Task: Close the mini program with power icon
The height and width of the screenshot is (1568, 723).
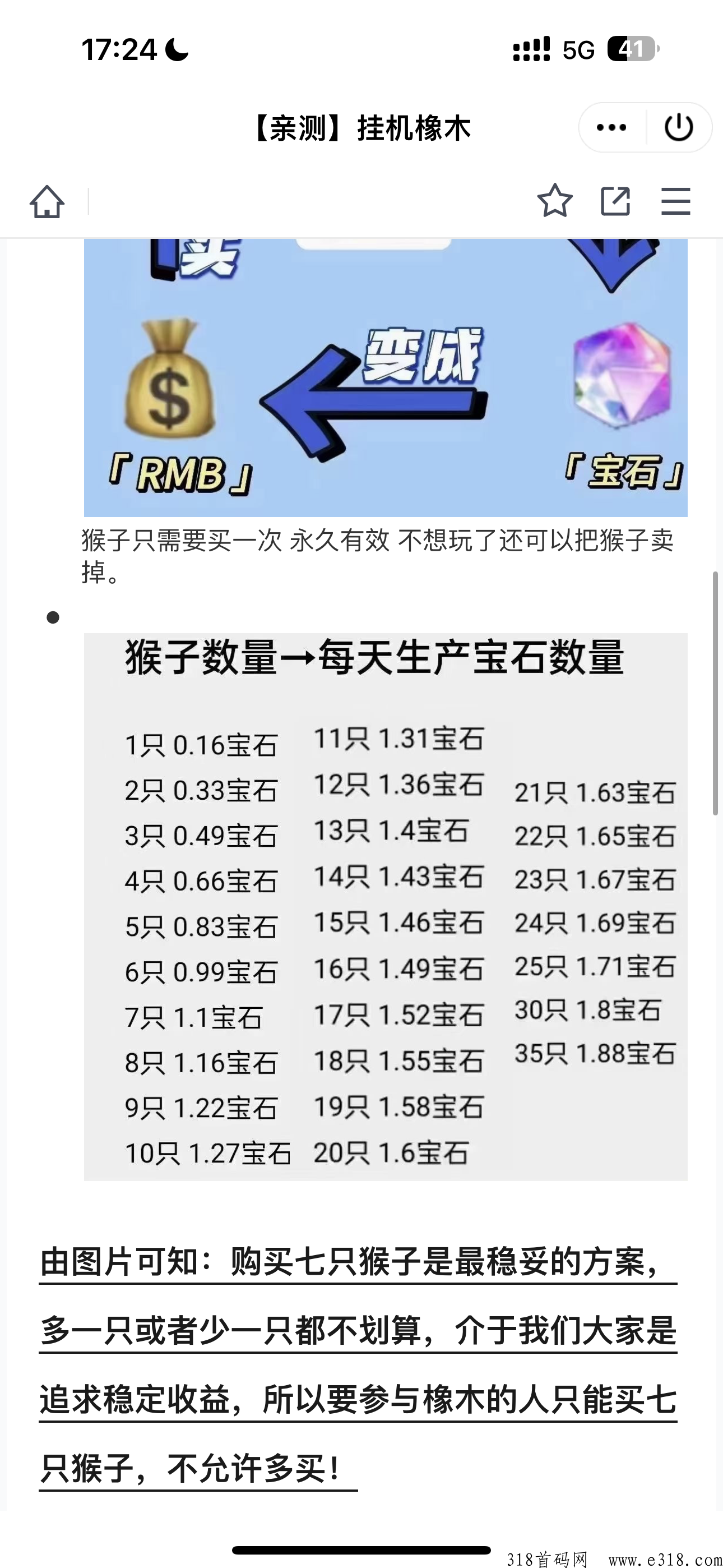Action: [679, 127]
